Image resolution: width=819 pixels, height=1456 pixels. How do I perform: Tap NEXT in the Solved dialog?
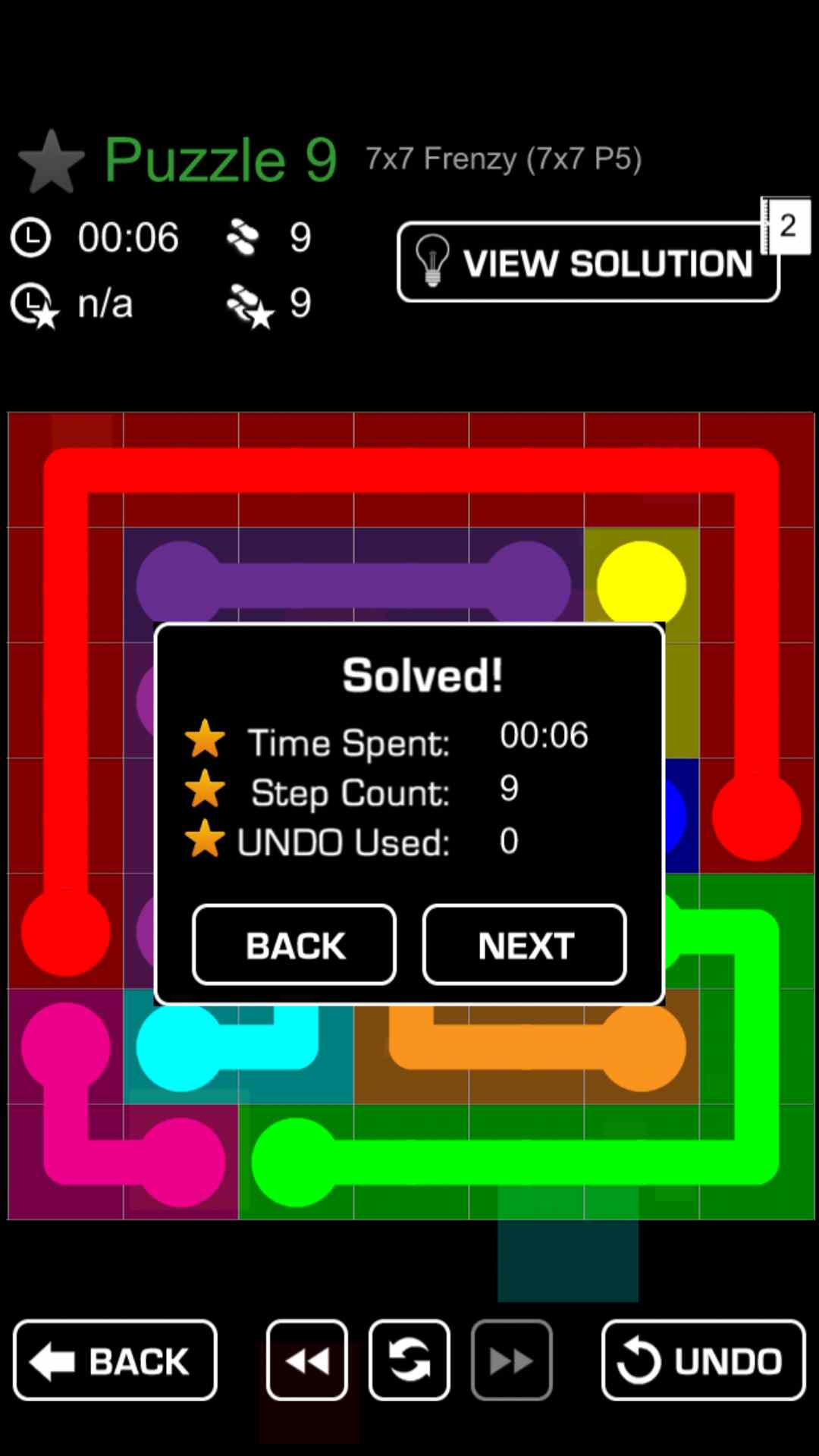524,945
